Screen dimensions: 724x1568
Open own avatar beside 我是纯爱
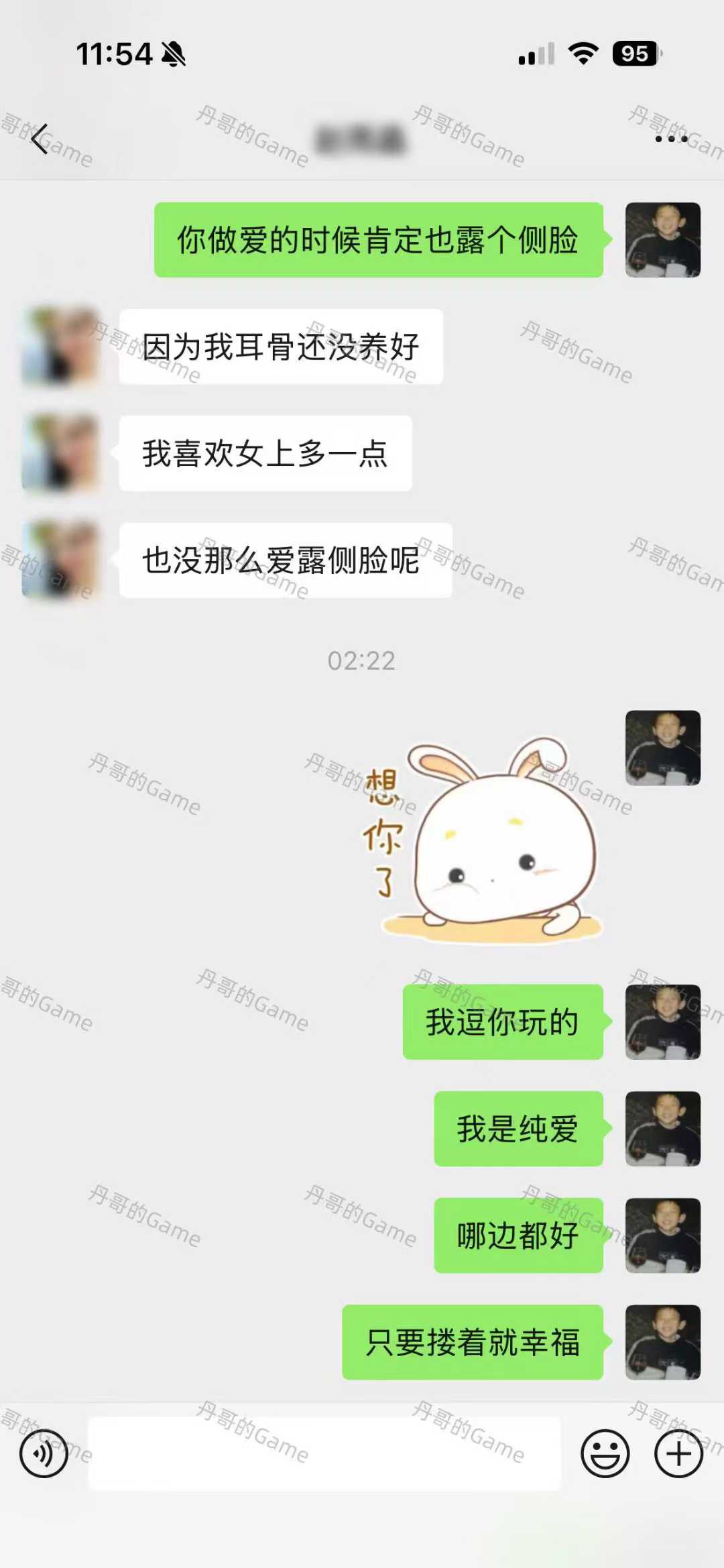tap(662, 1128)
